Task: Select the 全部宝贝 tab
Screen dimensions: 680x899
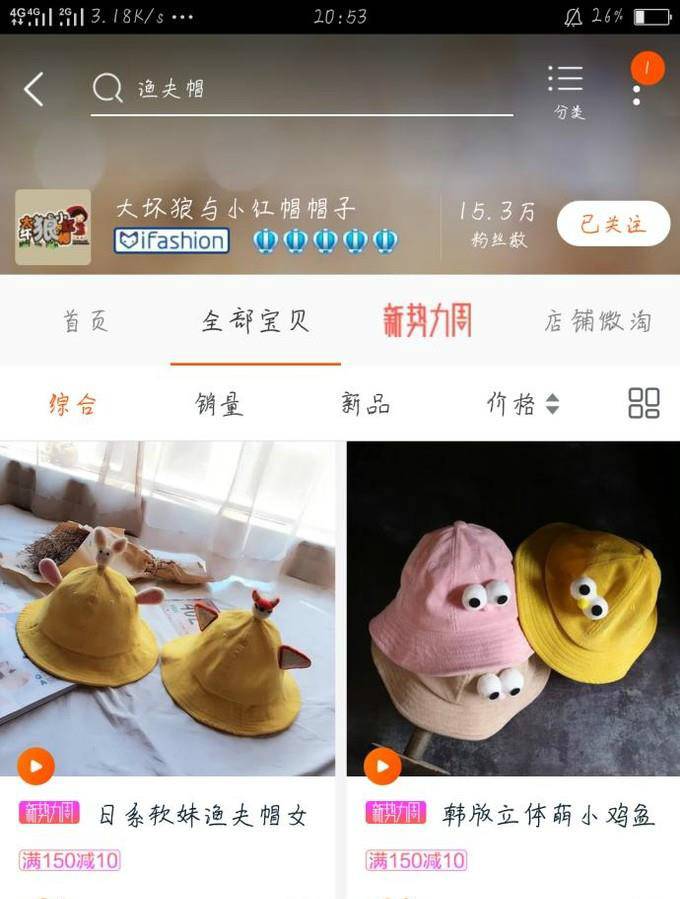Action: tap(255, 321)
